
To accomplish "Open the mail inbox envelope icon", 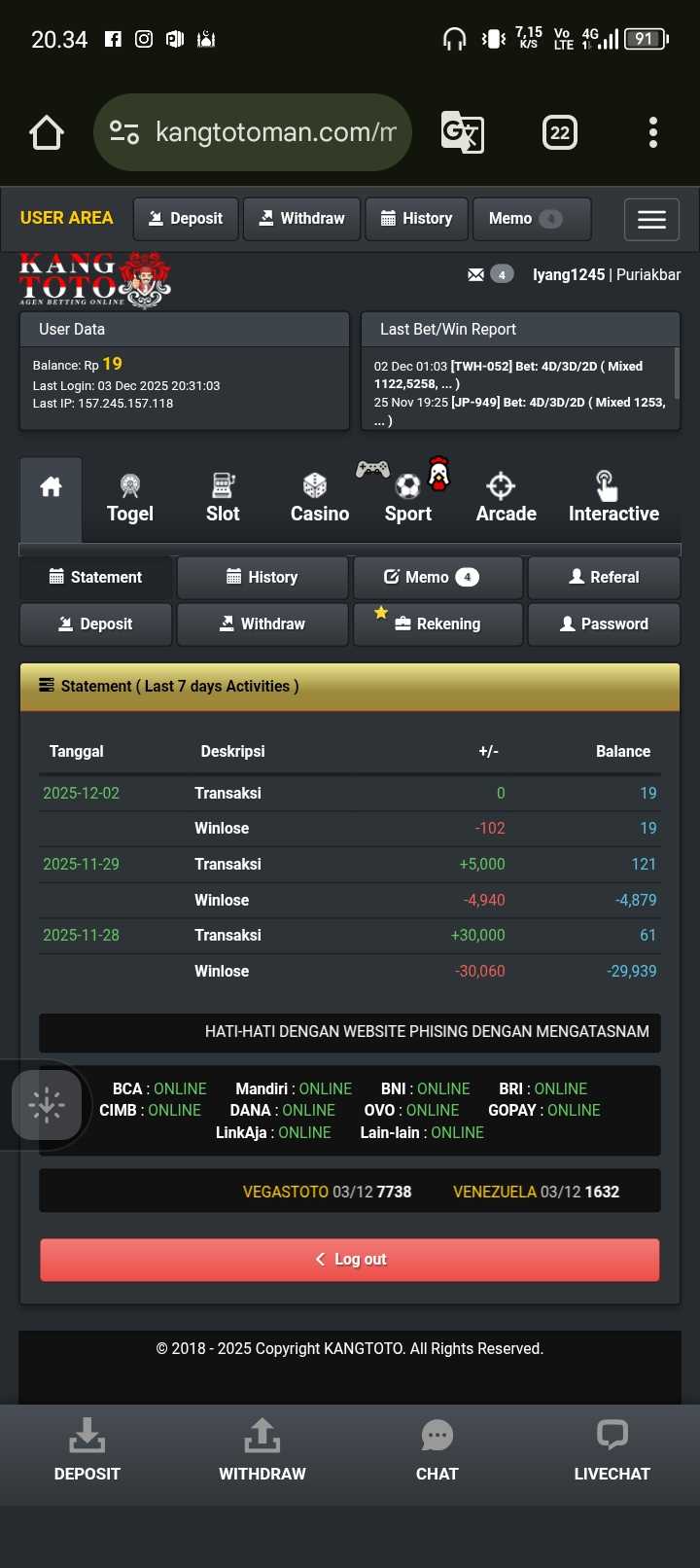I will (x=475, y=274).
